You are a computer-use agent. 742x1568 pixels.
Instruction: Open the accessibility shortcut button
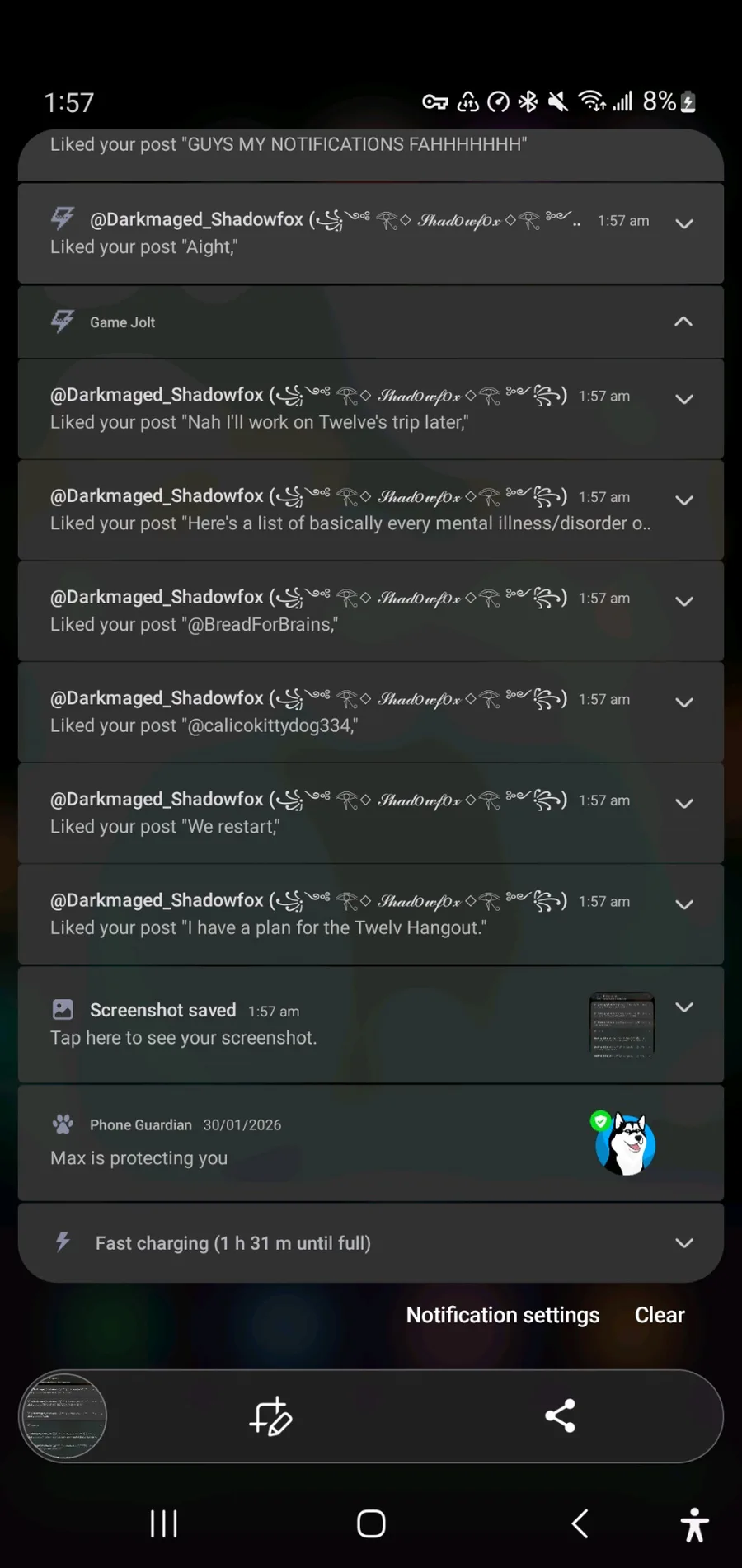pos(694,1523)
